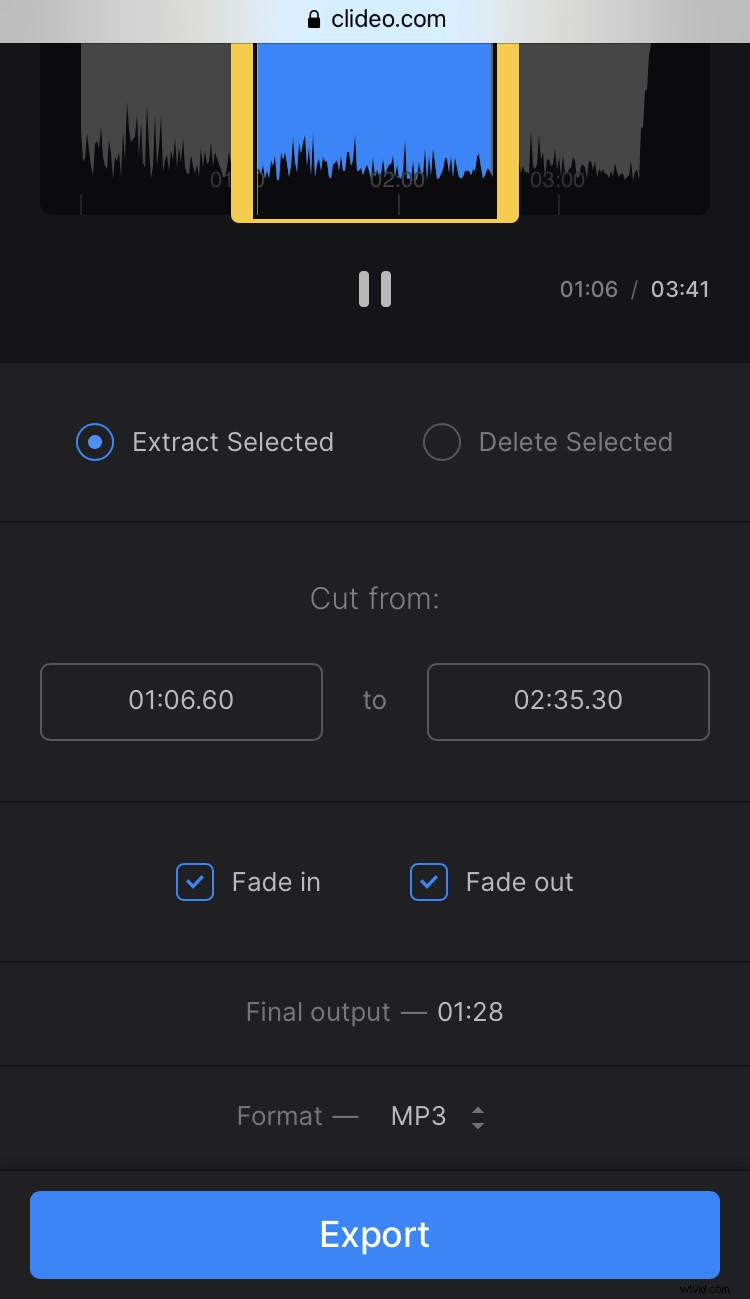
Task: Disable the Fade in checkbox
Action: (x=195, y=882)
